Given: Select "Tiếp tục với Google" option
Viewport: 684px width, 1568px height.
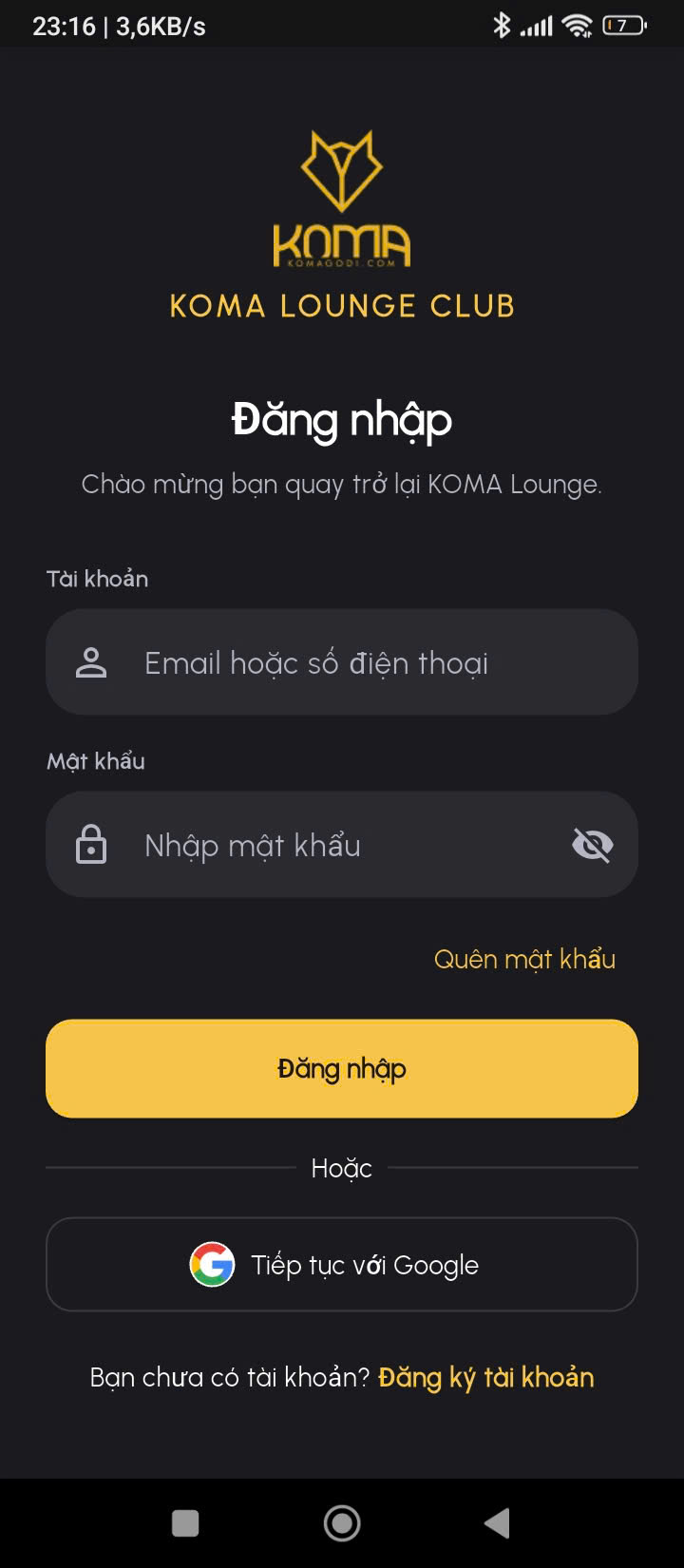Looking at the screenshot, I should tap(342, 1265).
